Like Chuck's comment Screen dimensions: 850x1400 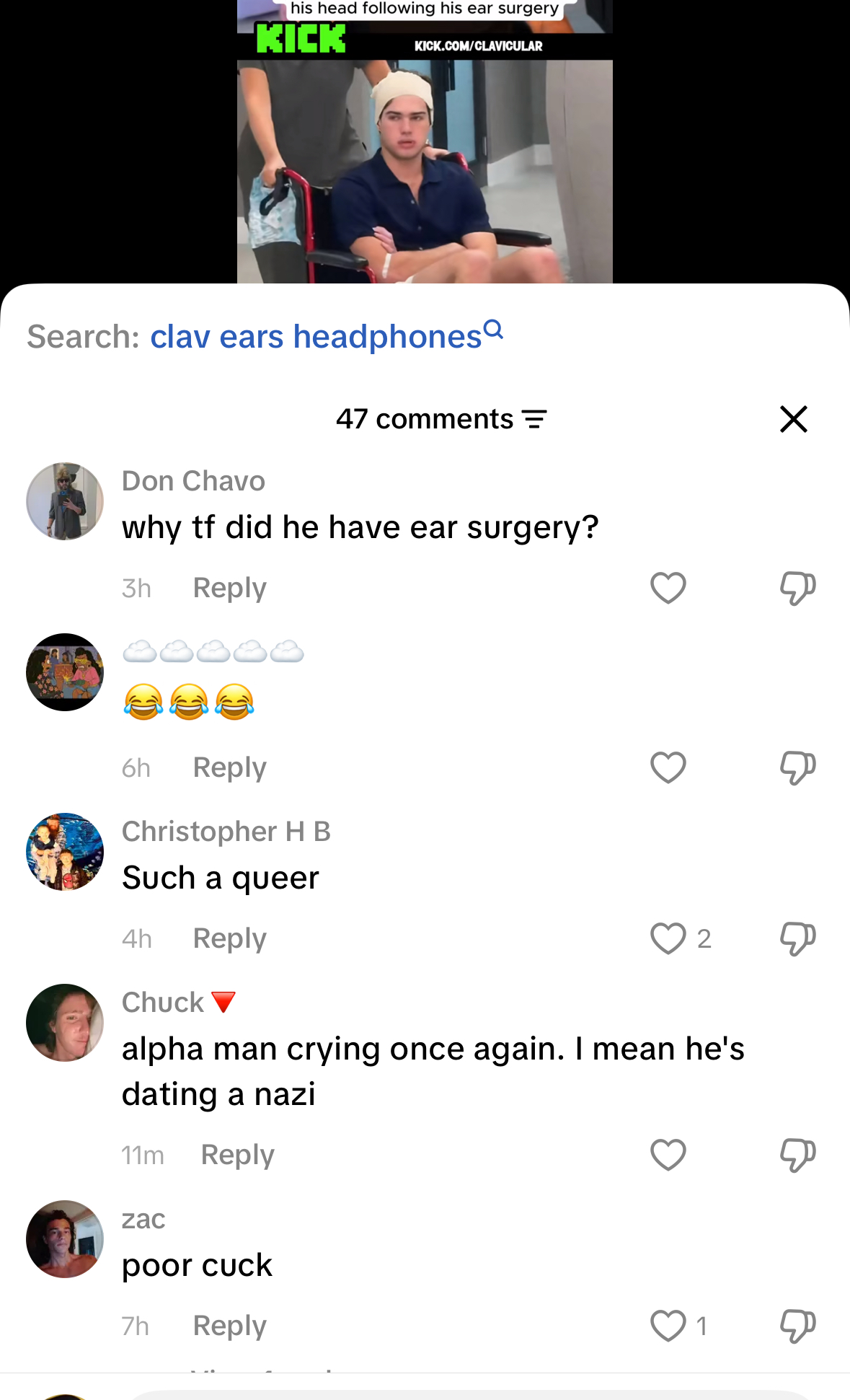click(x=668, y=1155)
